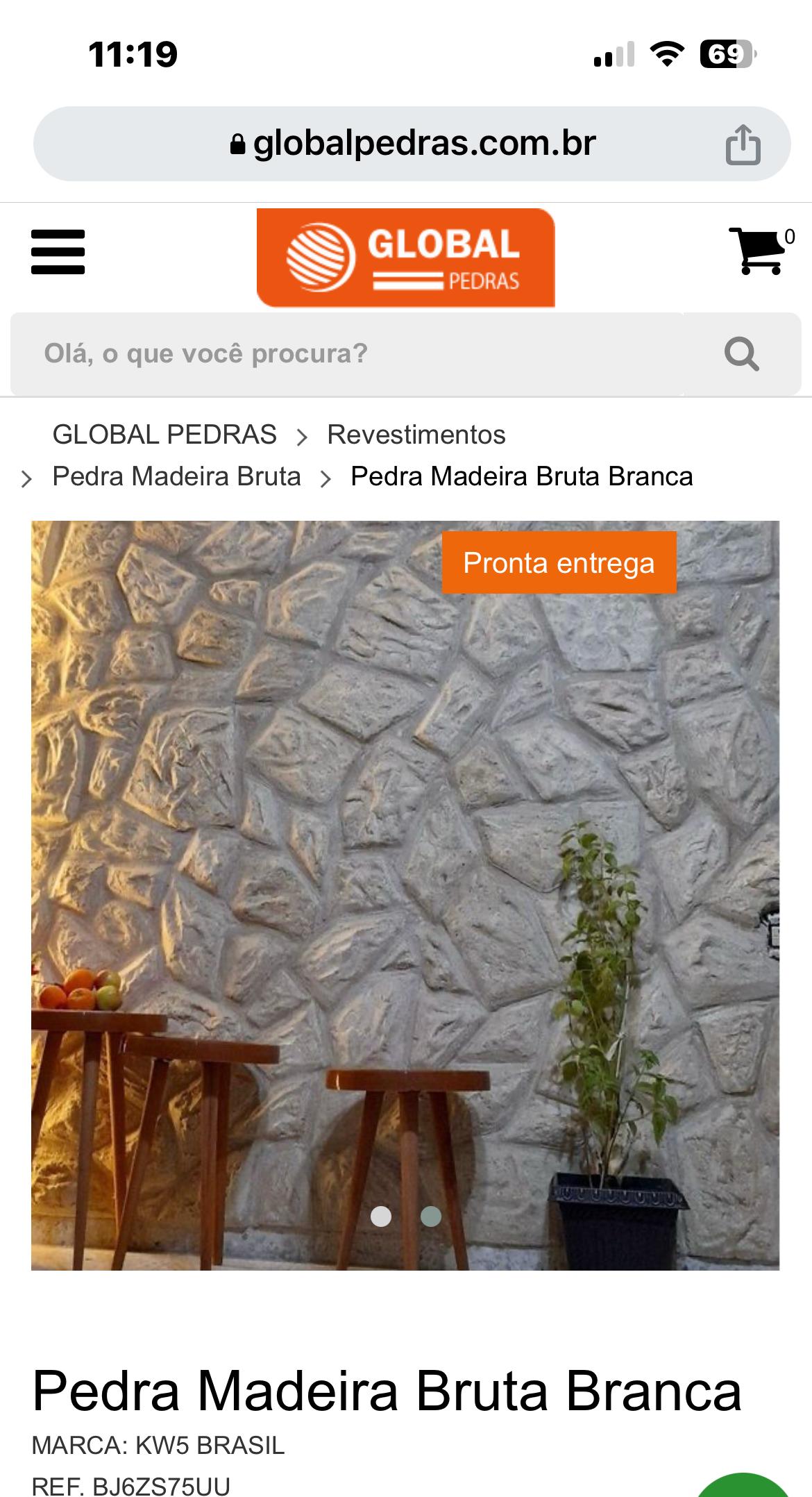The width and height of the screenshot is (812, 1497).
Task: Tap the globalpedras.com.br address bar
Action: (x=412, y=144)
